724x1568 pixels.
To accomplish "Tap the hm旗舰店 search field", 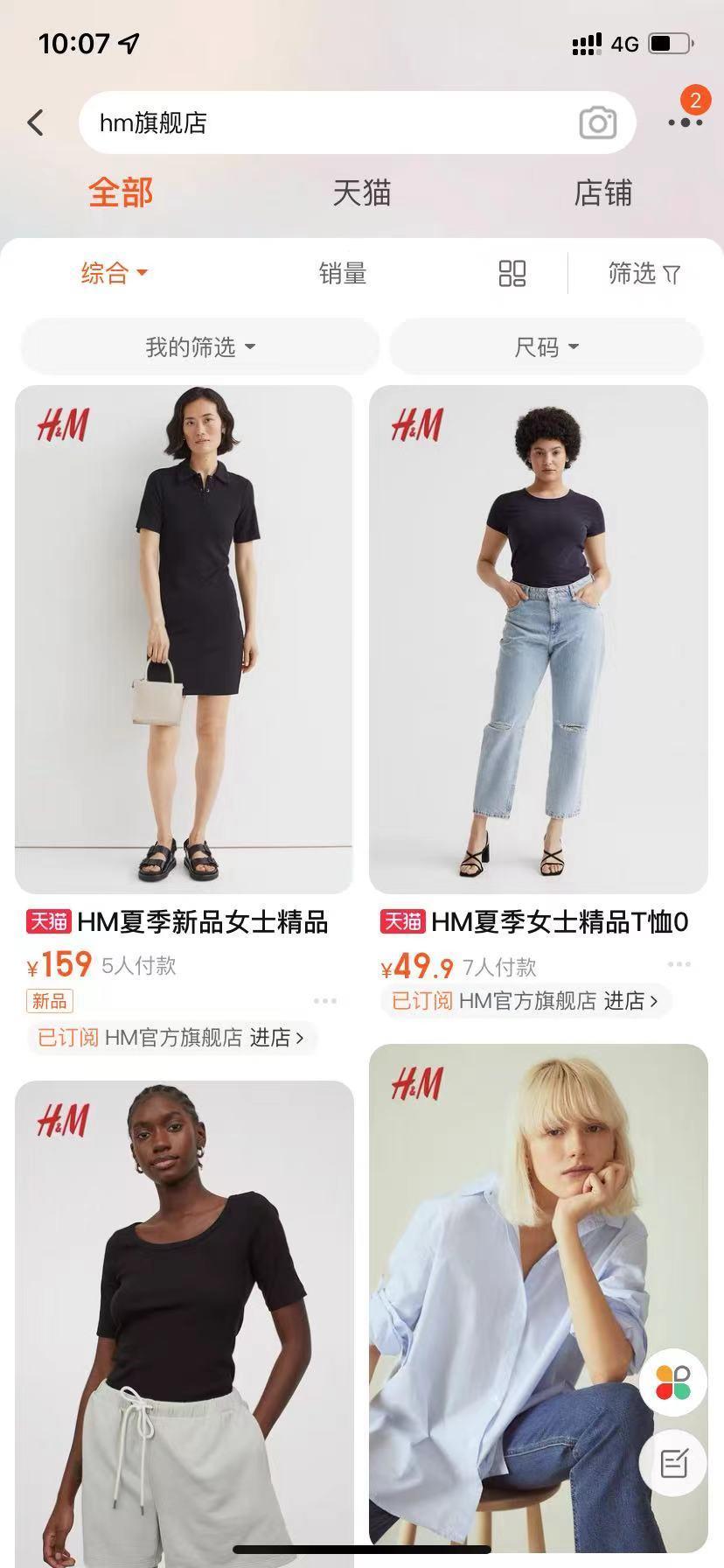I will click(332, 122).
